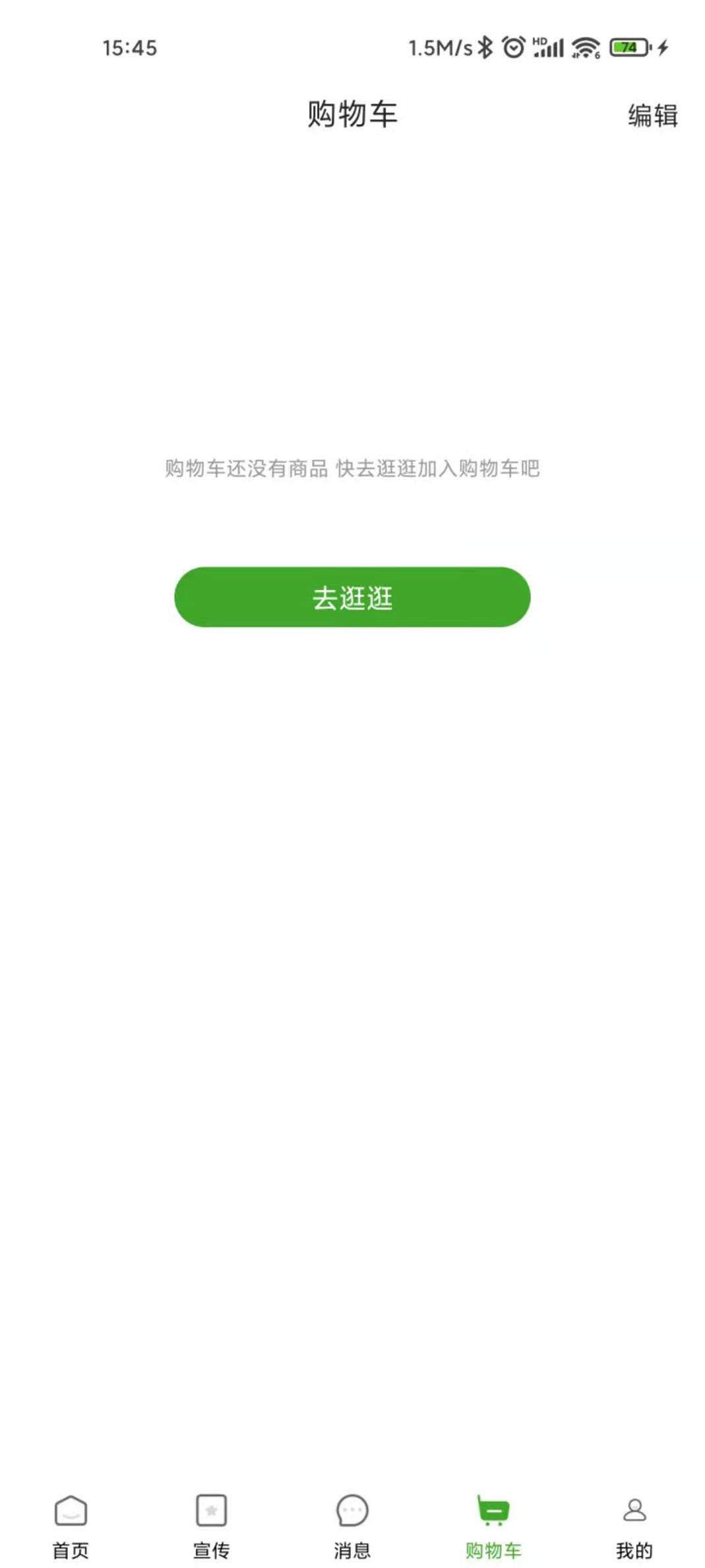Open the 宣传 promotion section icon
The width and height of the screenshot is (705, 1568).
(212, 1509)
